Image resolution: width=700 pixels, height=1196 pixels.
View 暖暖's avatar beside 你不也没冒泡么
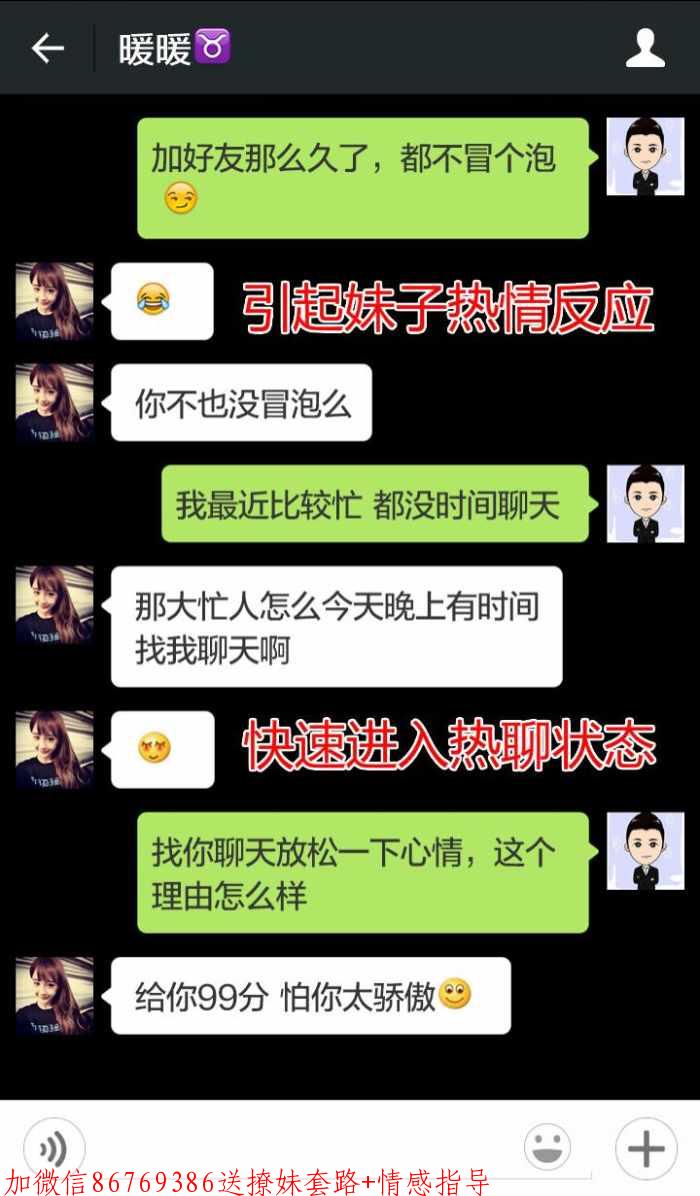point(54,402)
